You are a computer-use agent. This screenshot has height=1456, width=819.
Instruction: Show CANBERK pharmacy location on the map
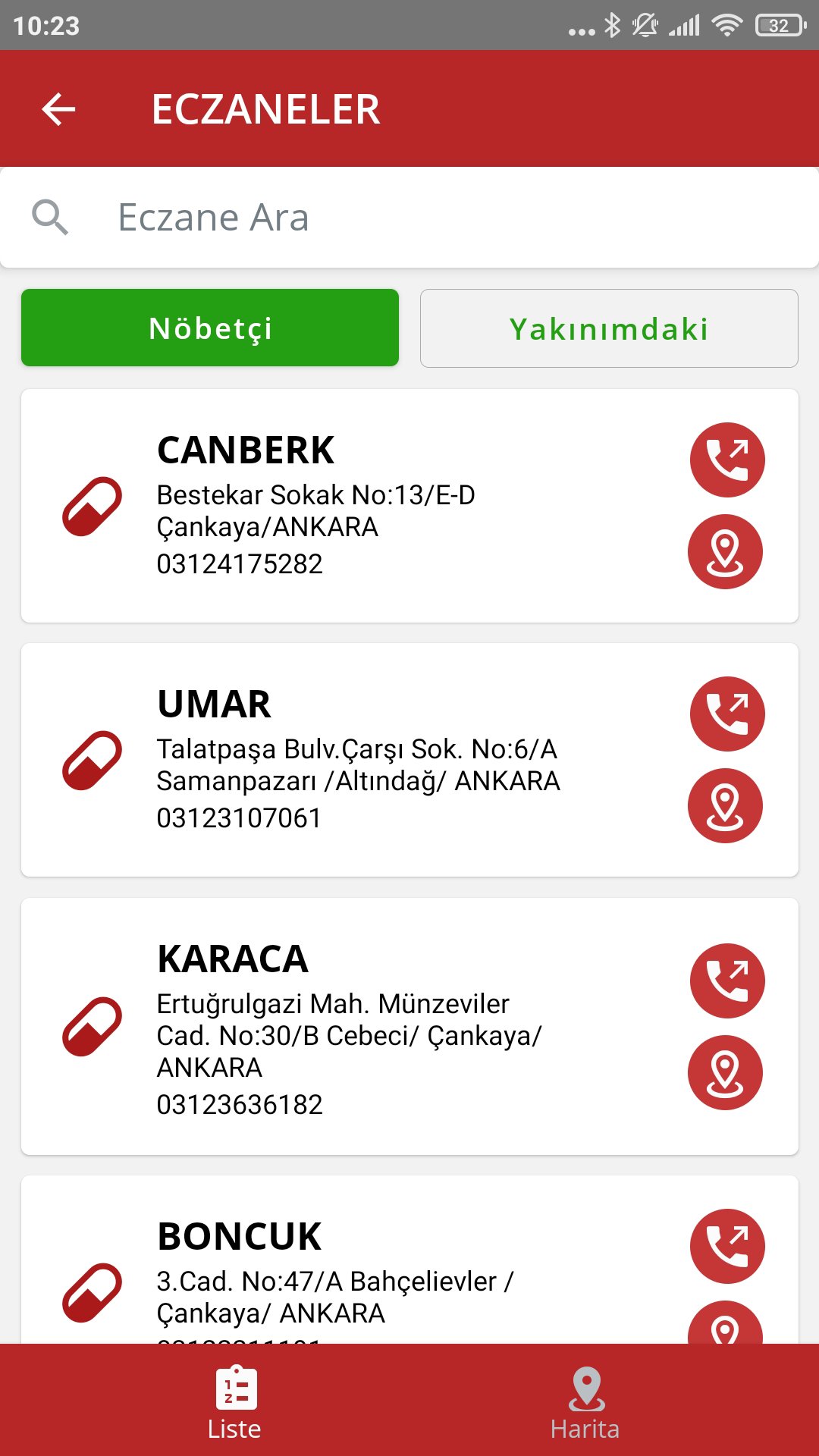tap(725, 551)
